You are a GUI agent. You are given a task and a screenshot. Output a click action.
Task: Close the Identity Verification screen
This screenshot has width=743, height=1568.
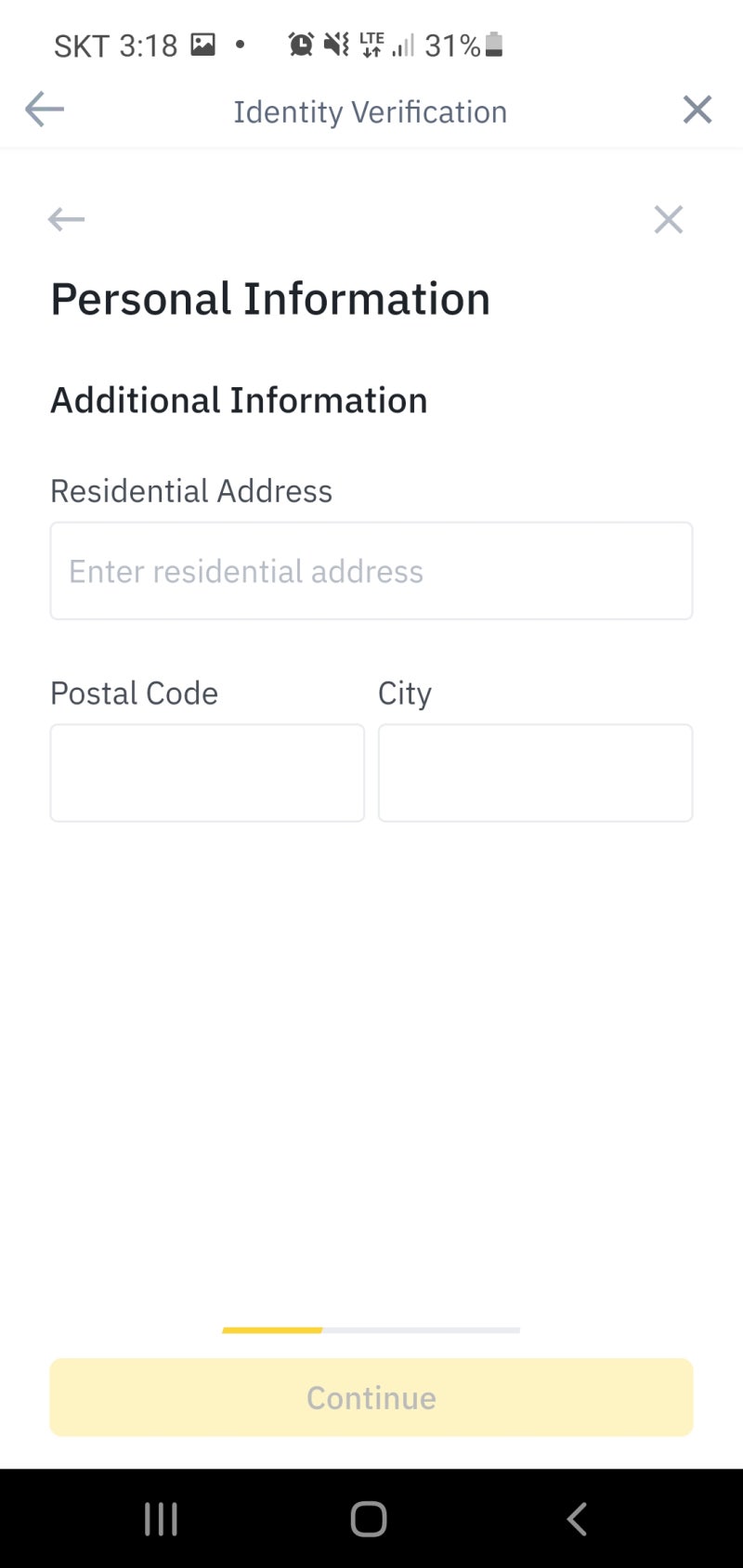(697, 110)
